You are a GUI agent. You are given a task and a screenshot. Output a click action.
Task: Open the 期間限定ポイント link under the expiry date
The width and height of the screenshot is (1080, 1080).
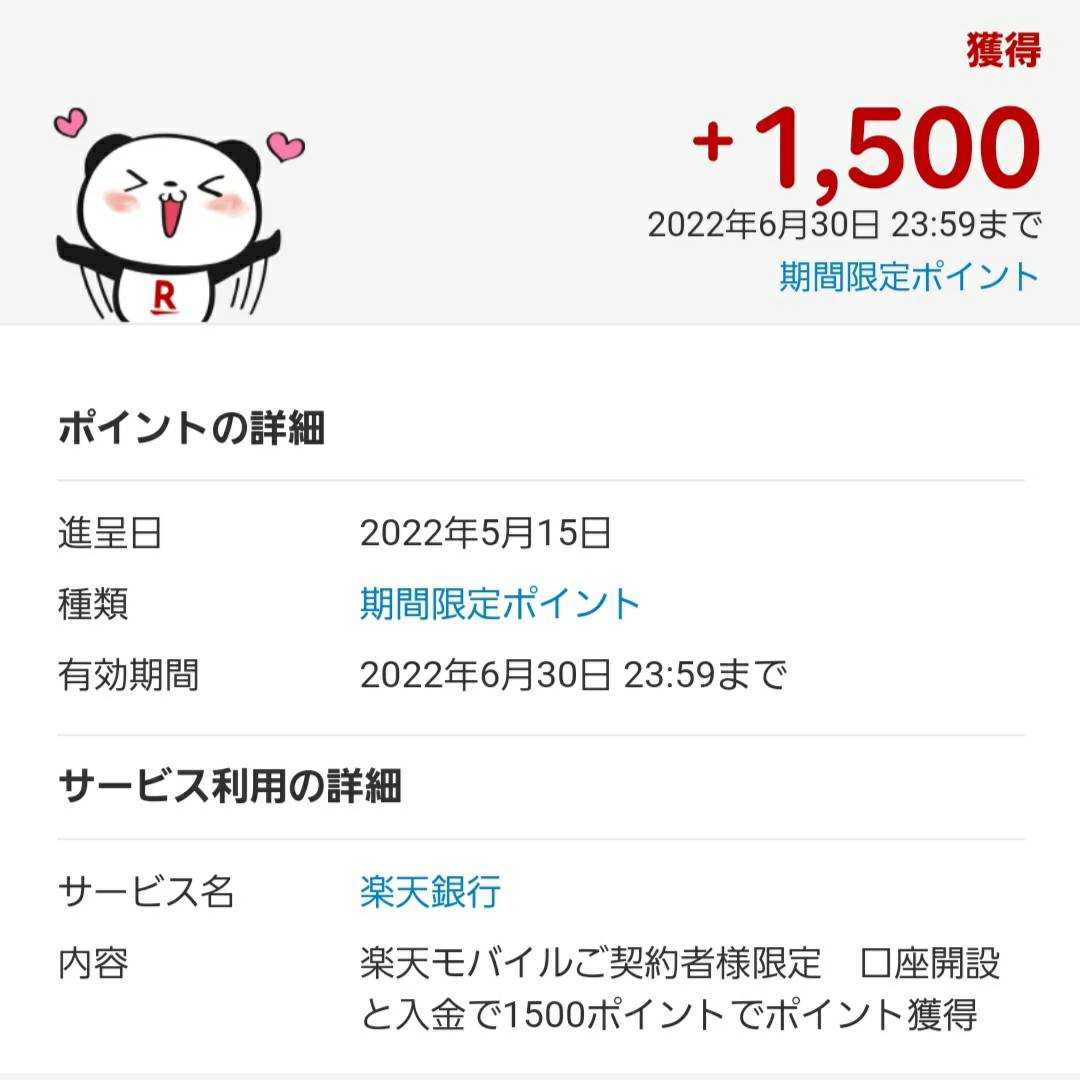click(909, 277)
